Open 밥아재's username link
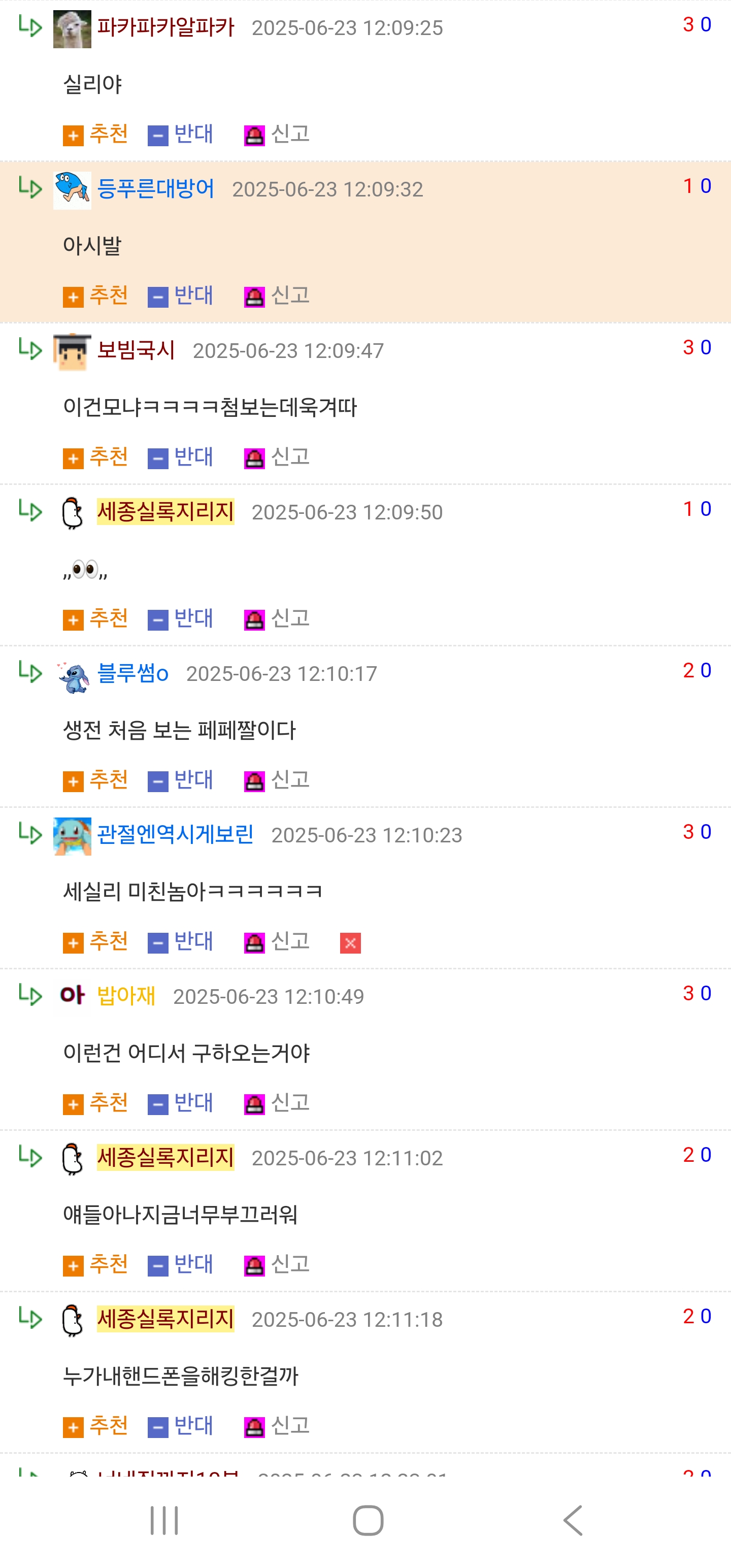The image size is (731, 1568). 126,995
